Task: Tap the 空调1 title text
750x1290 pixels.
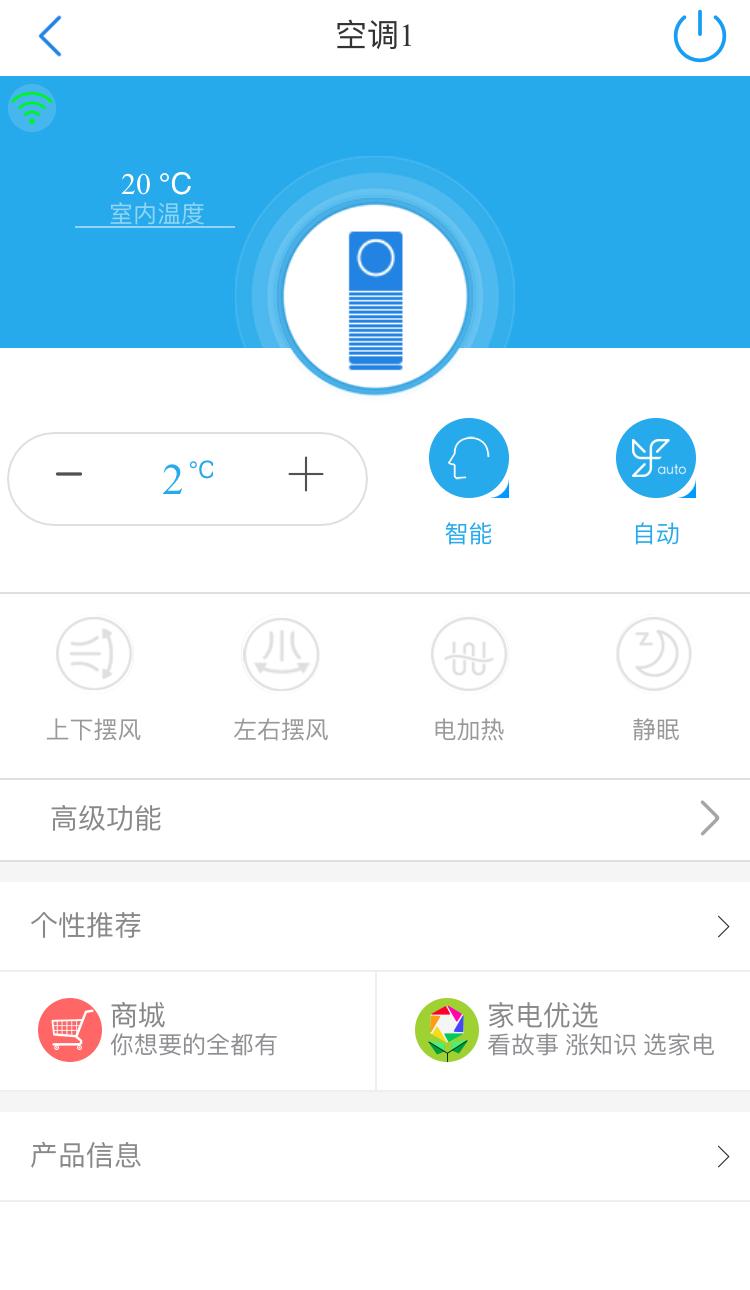Action: 375,36
